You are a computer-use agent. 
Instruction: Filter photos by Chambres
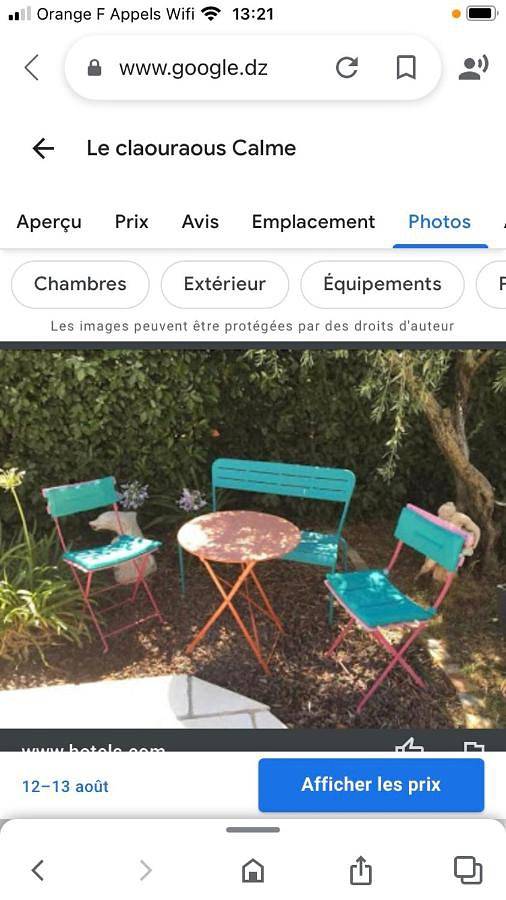click(x=80, y=284)
